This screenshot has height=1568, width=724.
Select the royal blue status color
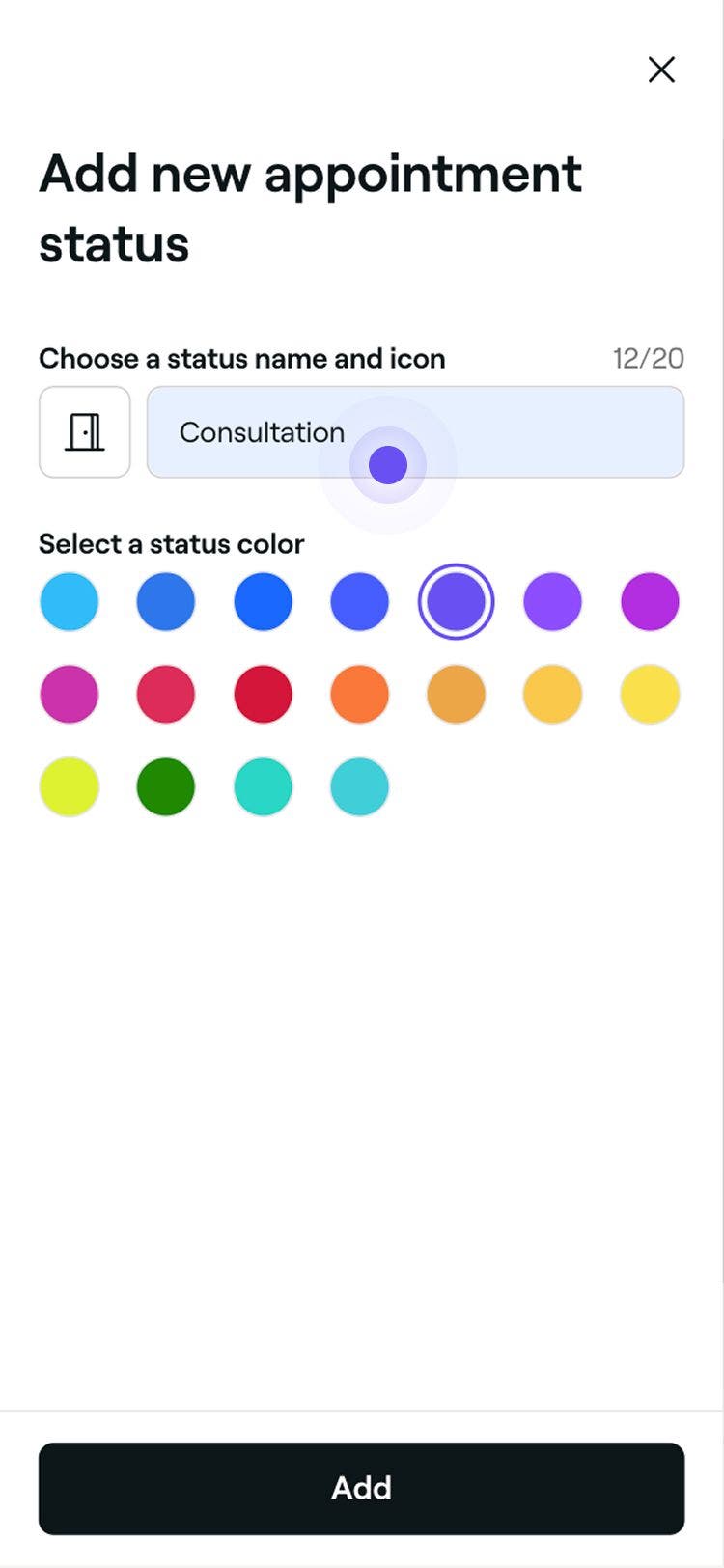[165, 601]
